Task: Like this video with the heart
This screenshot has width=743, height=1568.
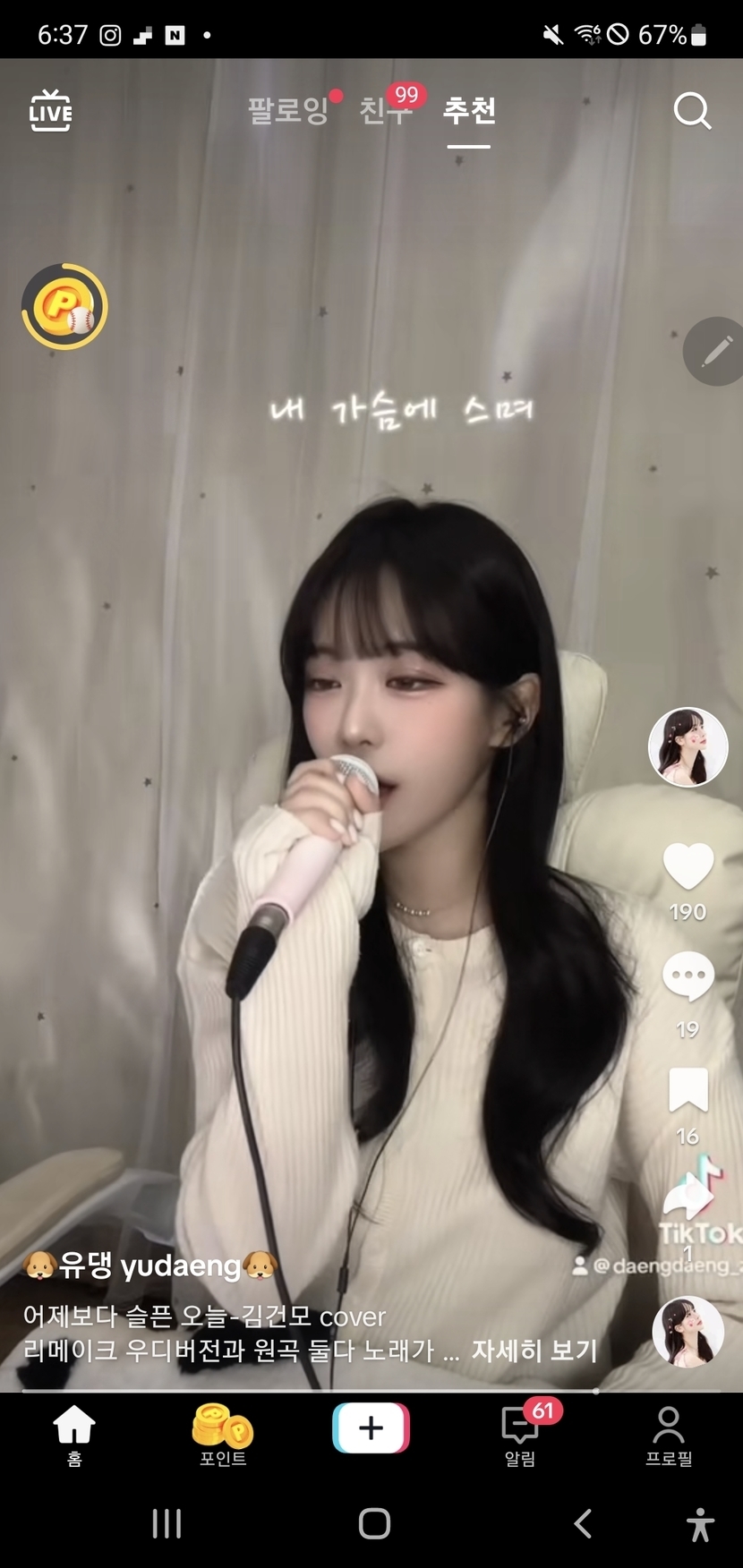Action: (x=687, y=866)
